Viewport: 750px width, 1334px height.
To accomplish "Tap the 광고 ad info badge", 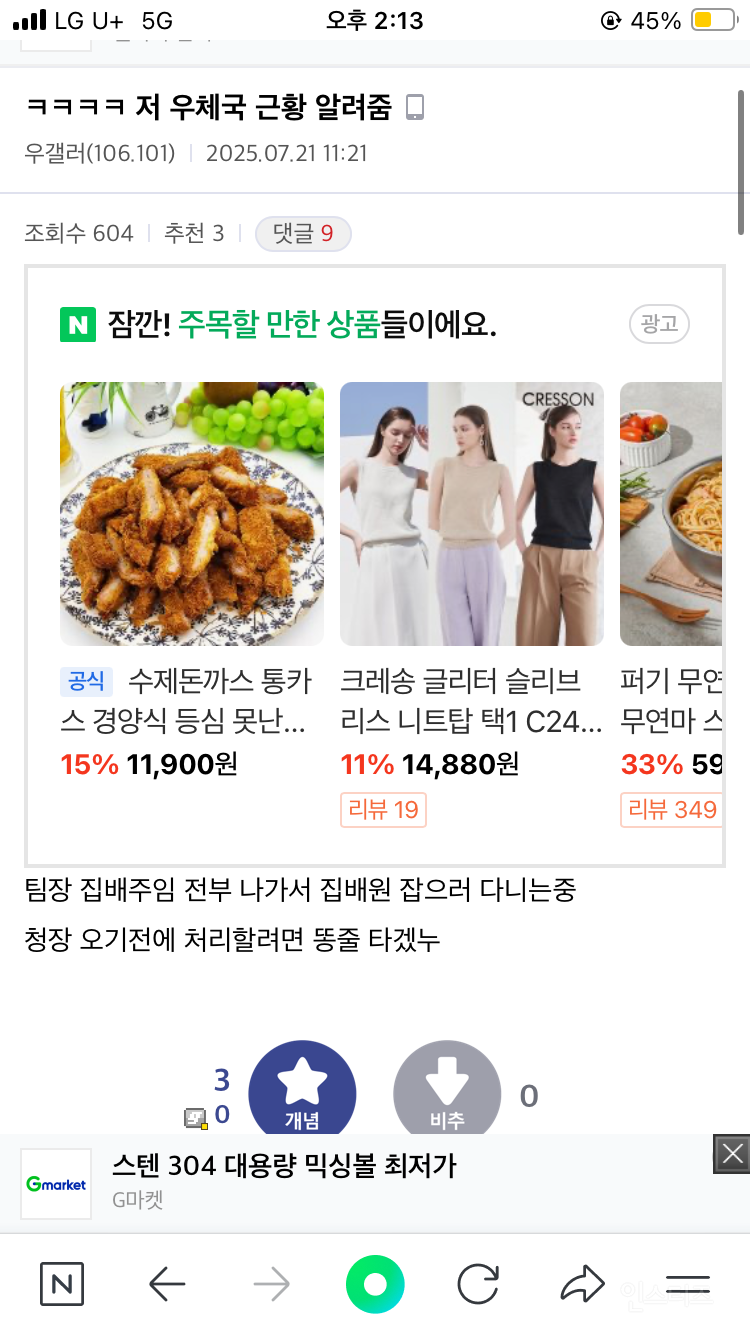I will point(659,324).
